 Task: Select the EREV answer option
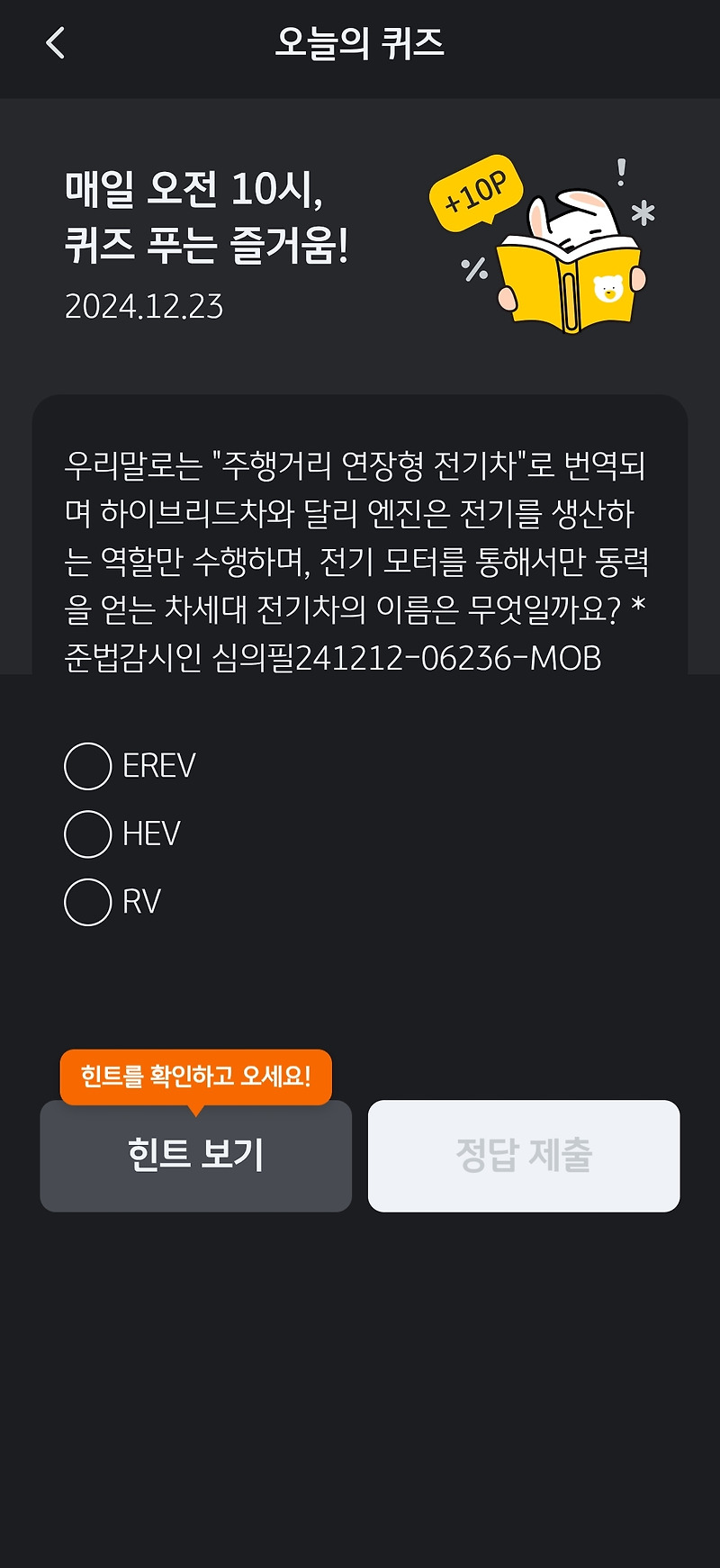(x=130, y=766)
